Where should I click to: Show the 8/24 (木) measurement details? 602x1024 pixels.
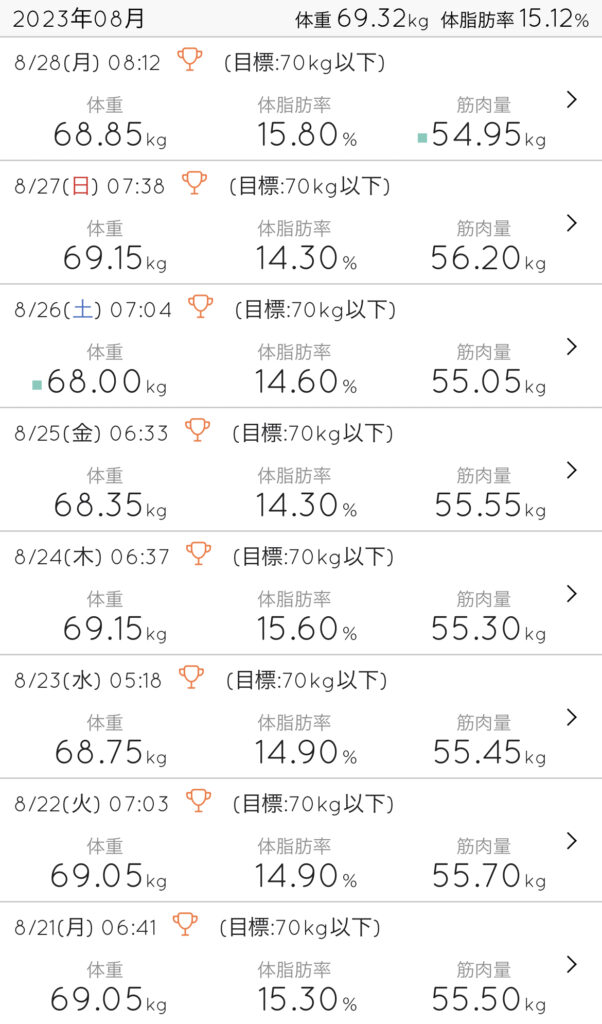[x=571, y=594]
